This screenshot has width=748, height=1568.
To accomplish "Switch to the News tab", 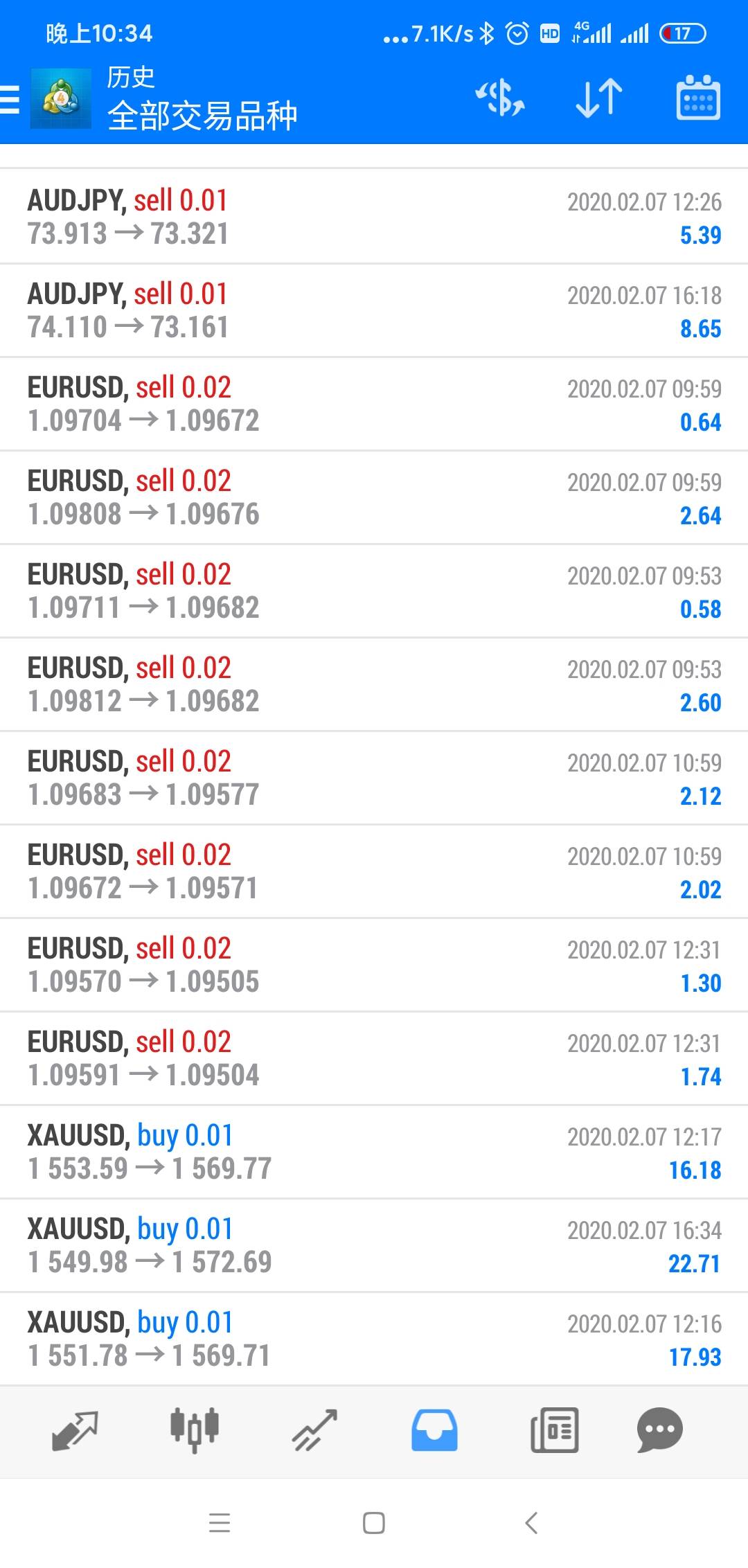I will pos(554,1429).
